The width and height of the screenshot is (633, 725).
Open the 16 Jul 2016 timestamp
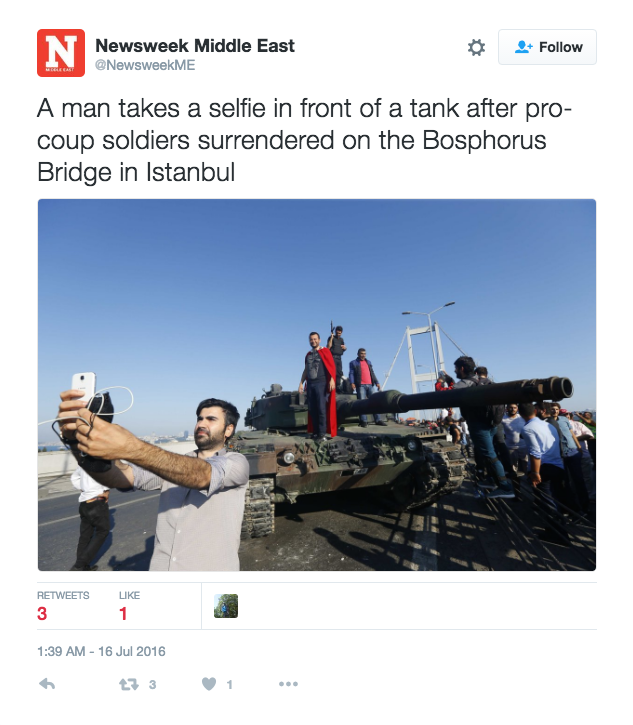pyautogui.click(x=101, y=651)
